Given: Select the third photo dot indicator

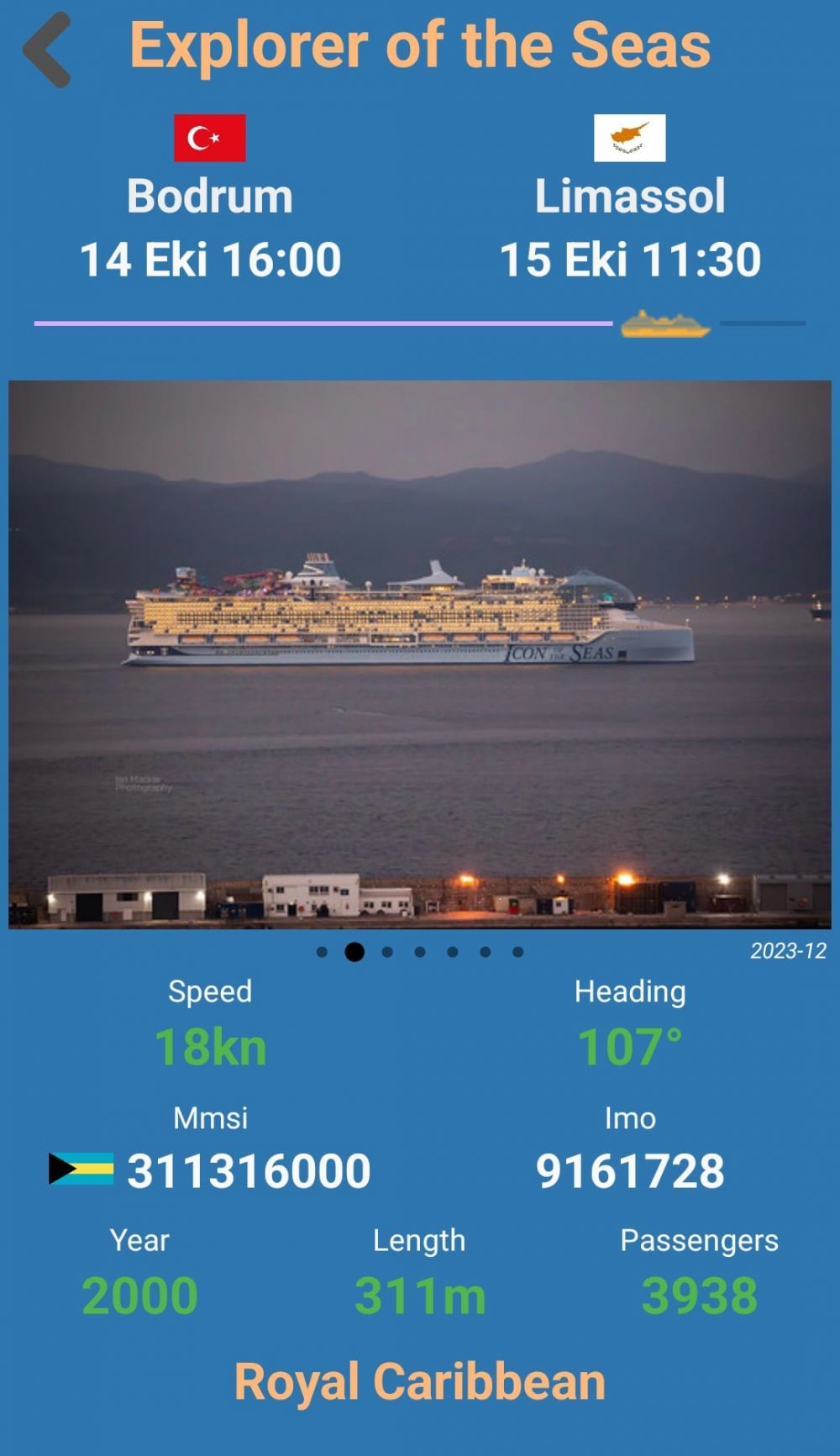Looking at the screenshot, I should click(x=387, y=952).
